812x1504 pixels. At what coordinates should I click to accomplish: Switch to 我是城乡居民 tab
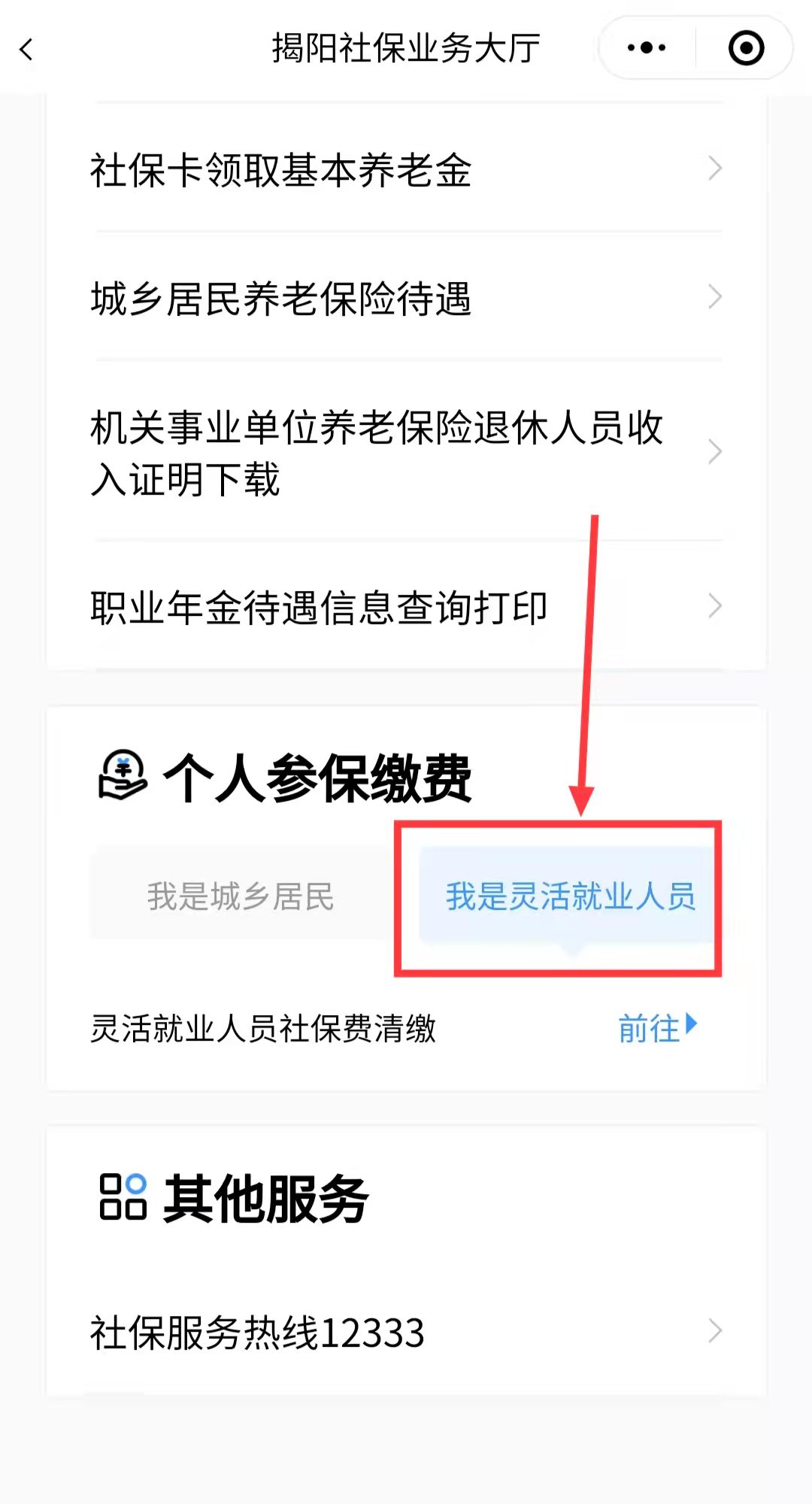241,896
